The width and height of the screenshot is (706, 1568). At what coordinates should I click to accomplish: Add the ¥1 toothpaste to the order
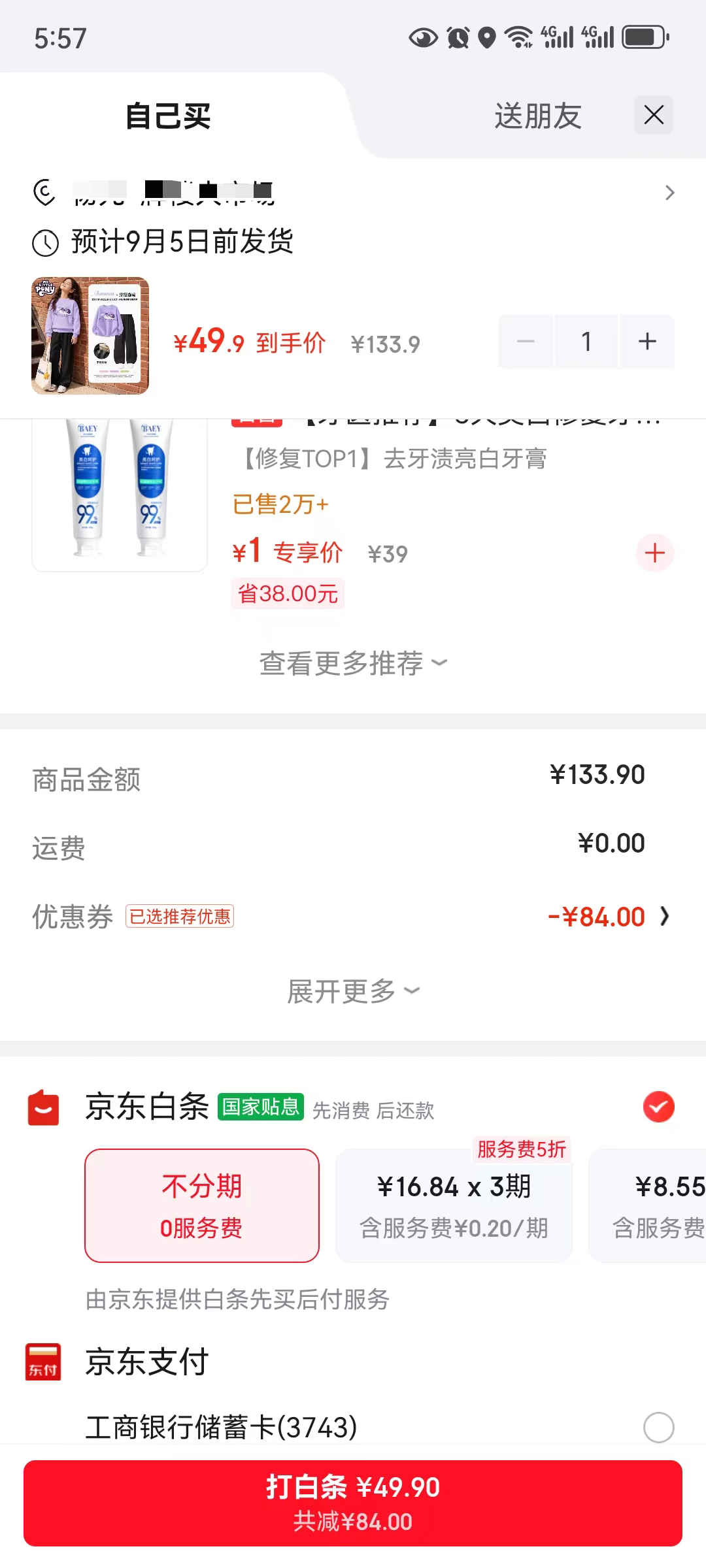coord(654,553)
